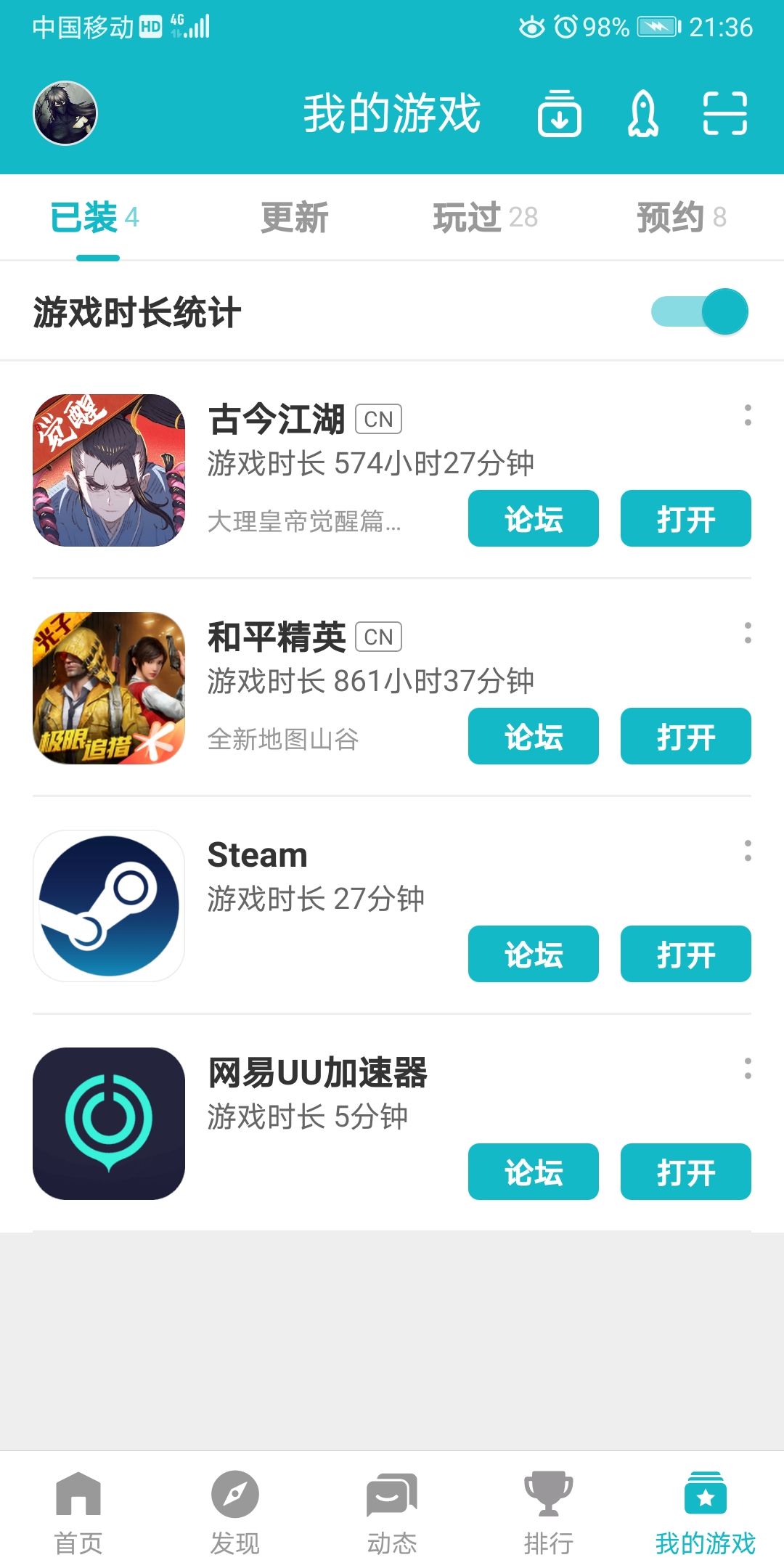Switch to the 发现 tab

[235, 1512]
